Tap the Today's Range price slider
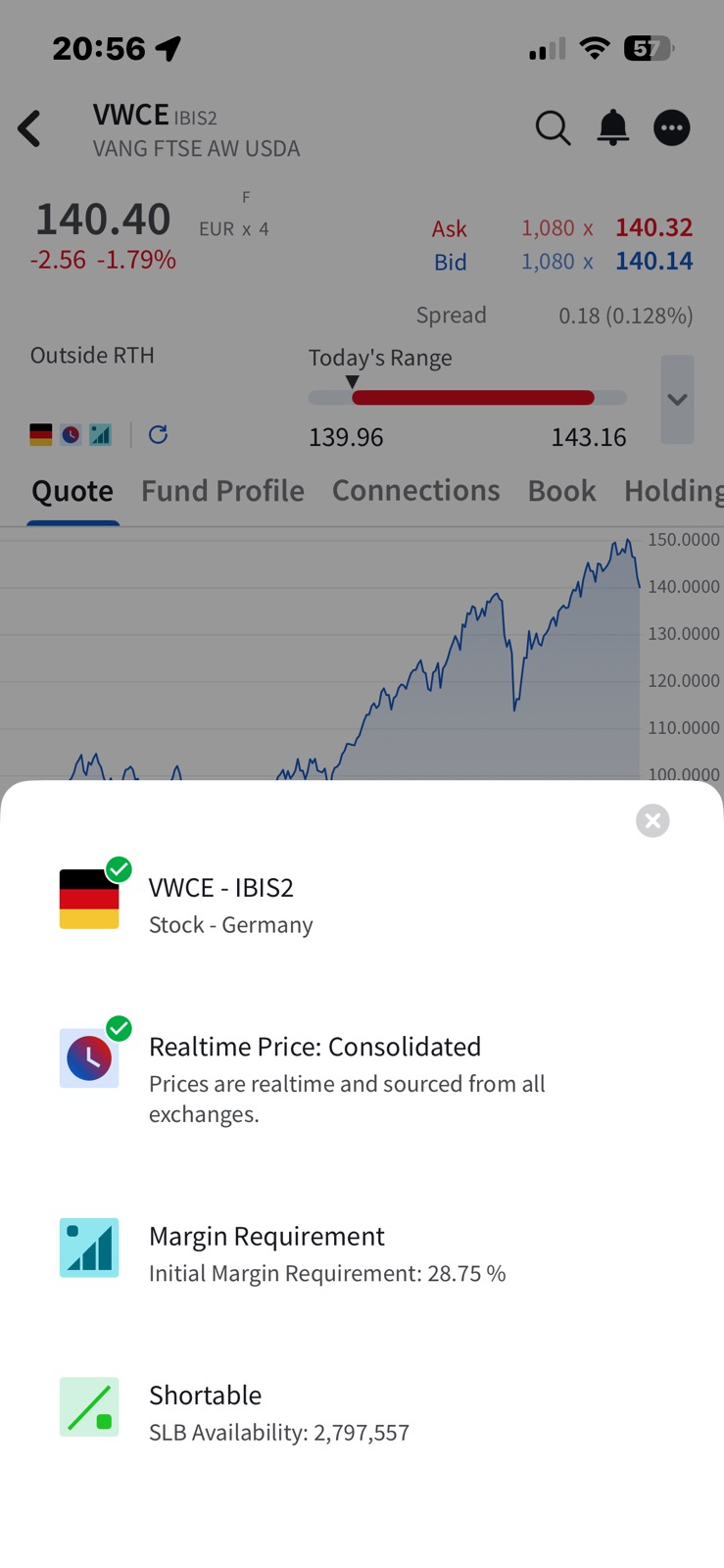 pyautogui.click(x=467, y=397)
